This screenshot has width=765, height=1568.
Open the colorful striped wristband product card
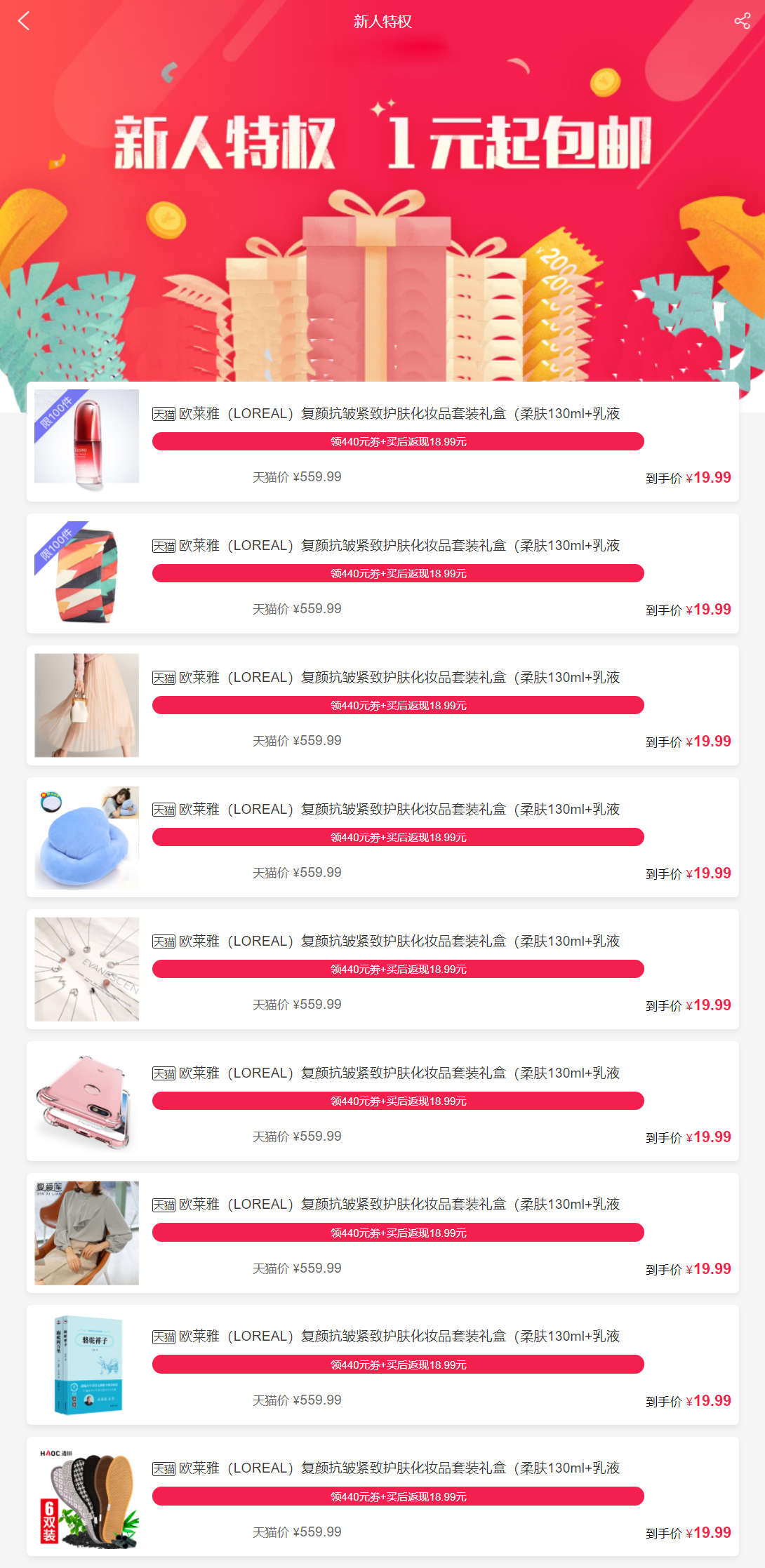[x=382, y=574]
